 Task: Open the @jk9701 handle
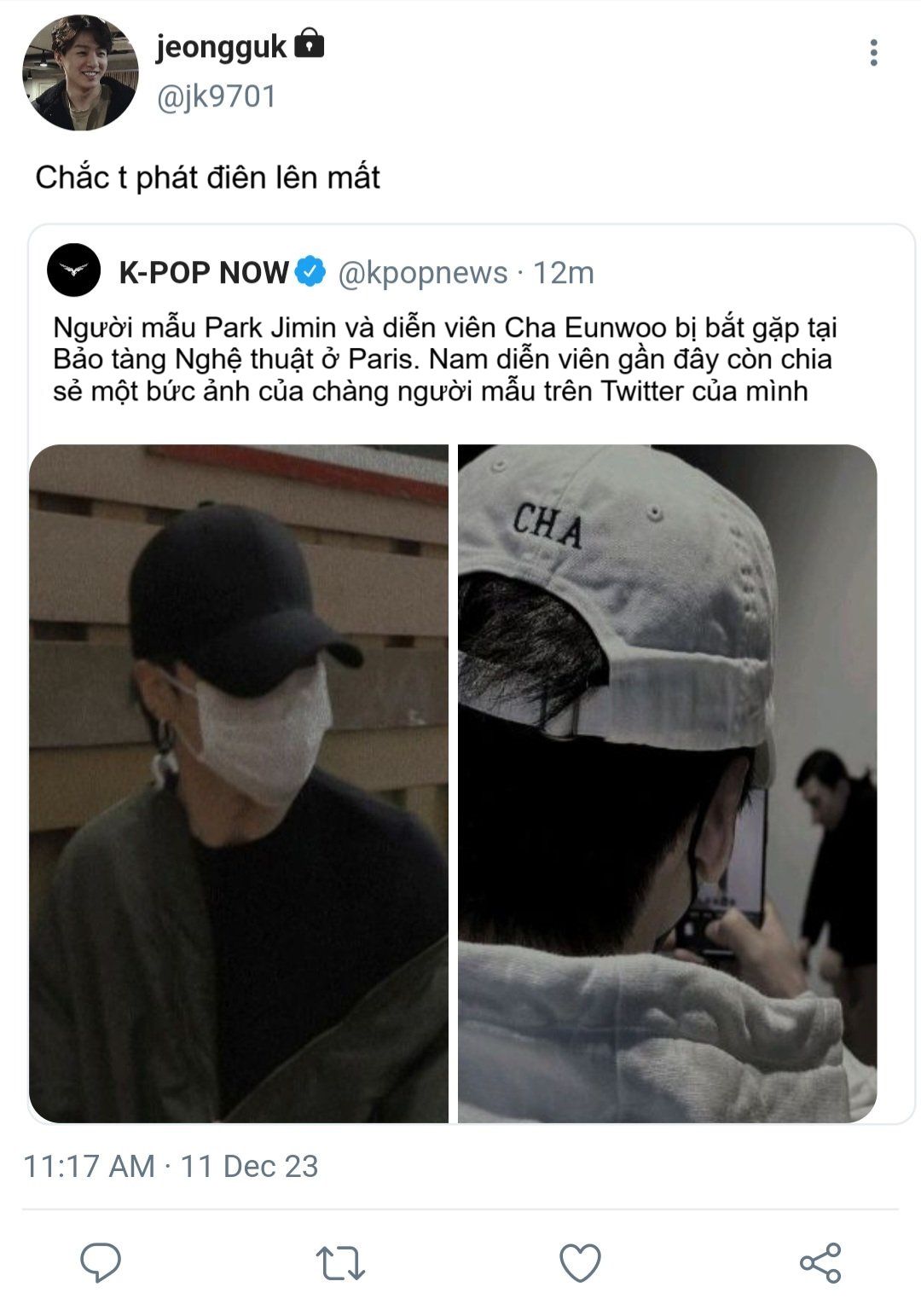click(x=217, y=96)
